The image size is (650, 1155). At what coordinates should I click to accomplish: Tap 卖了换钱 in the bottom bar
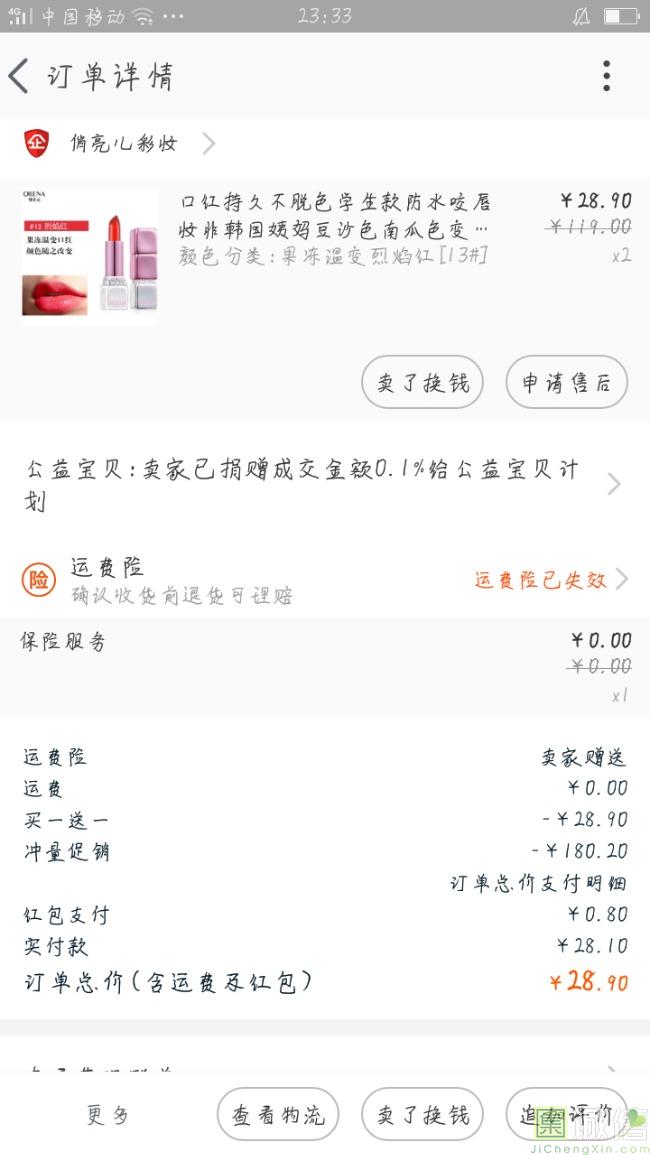422,1115
